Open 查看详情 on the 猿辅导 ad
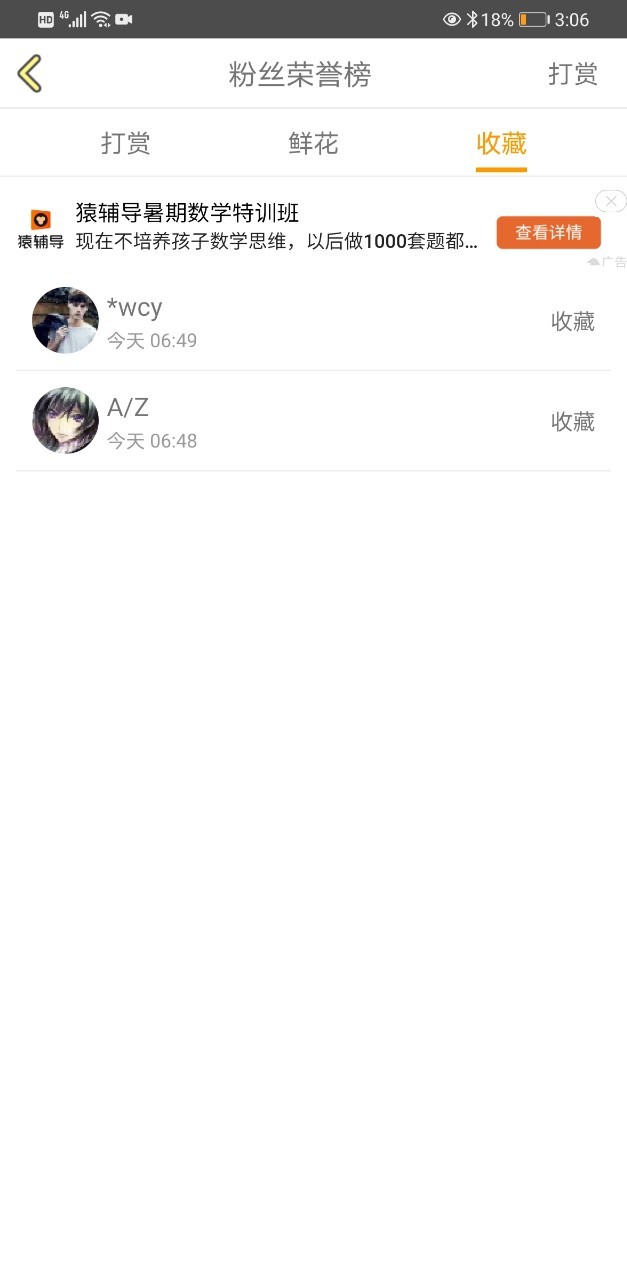627x1280 pixels. tap(548, 232)
